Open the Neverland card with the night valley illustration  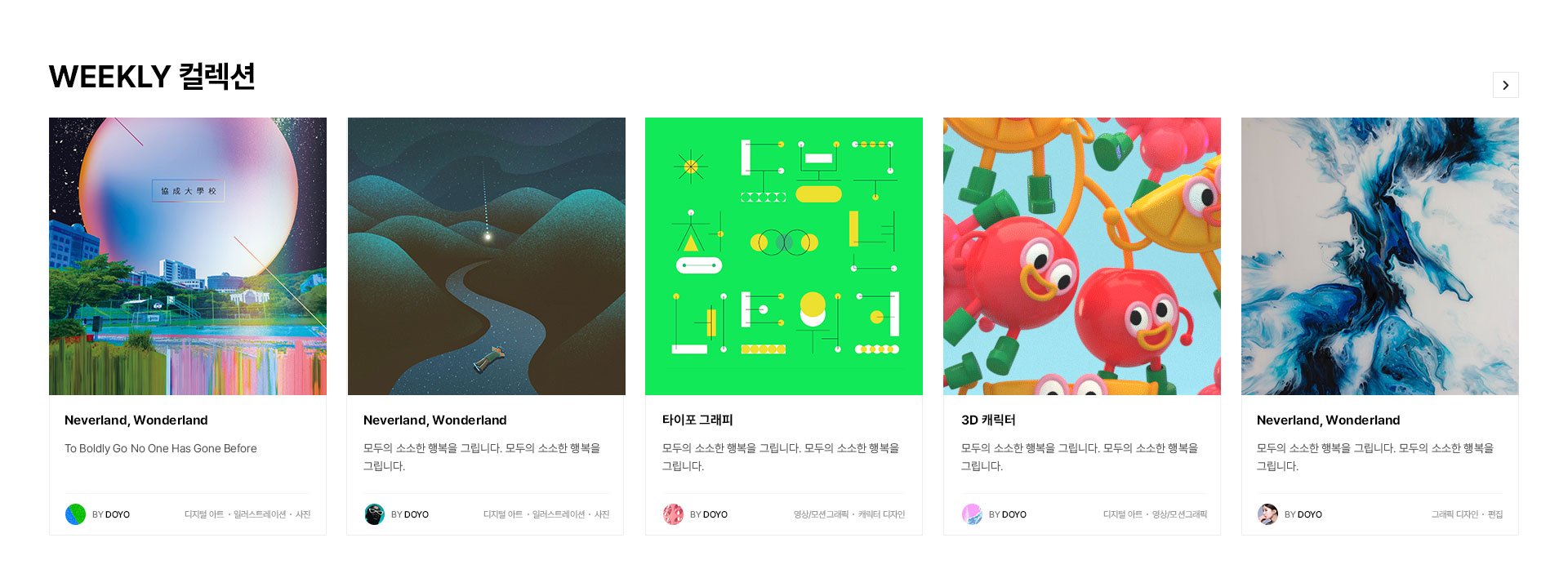tap(486, 256)
